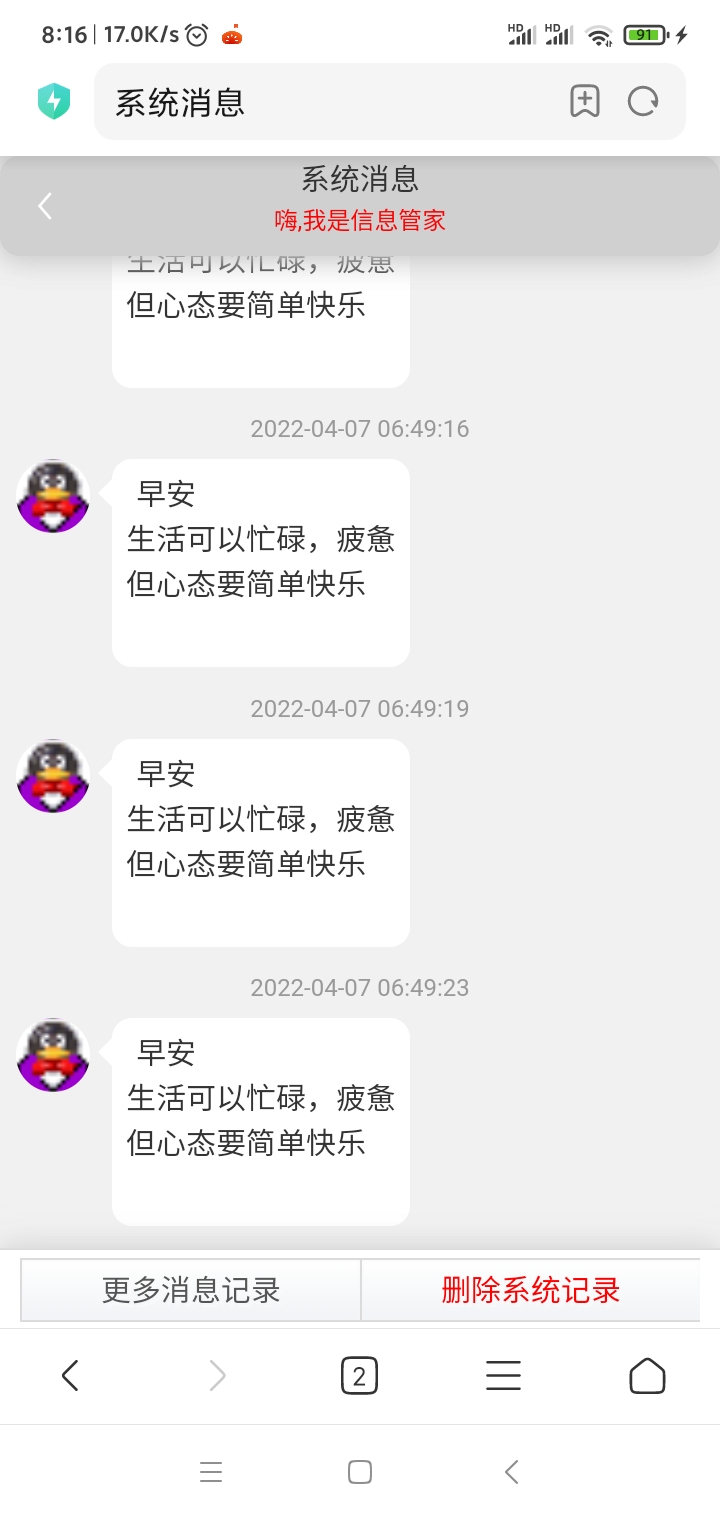Open the browser menu icon

[503, 1375]
